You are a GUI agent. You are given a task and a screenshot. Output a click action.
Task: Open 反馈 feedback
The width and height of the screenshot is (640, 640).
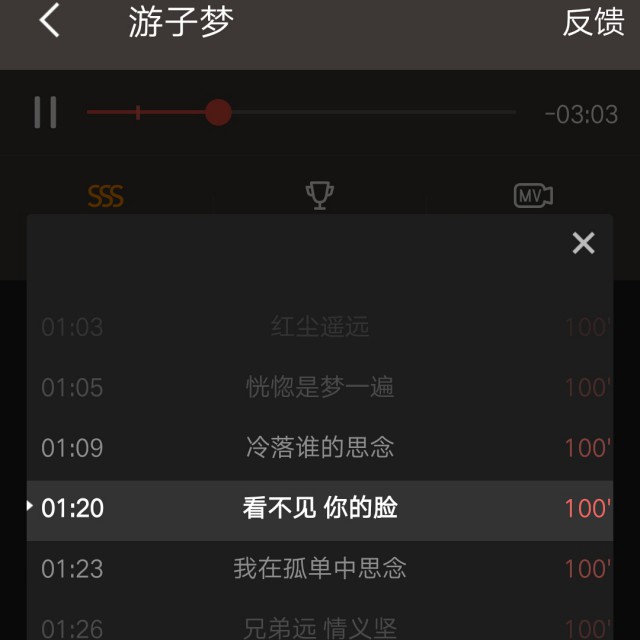[x=593, y=22]
